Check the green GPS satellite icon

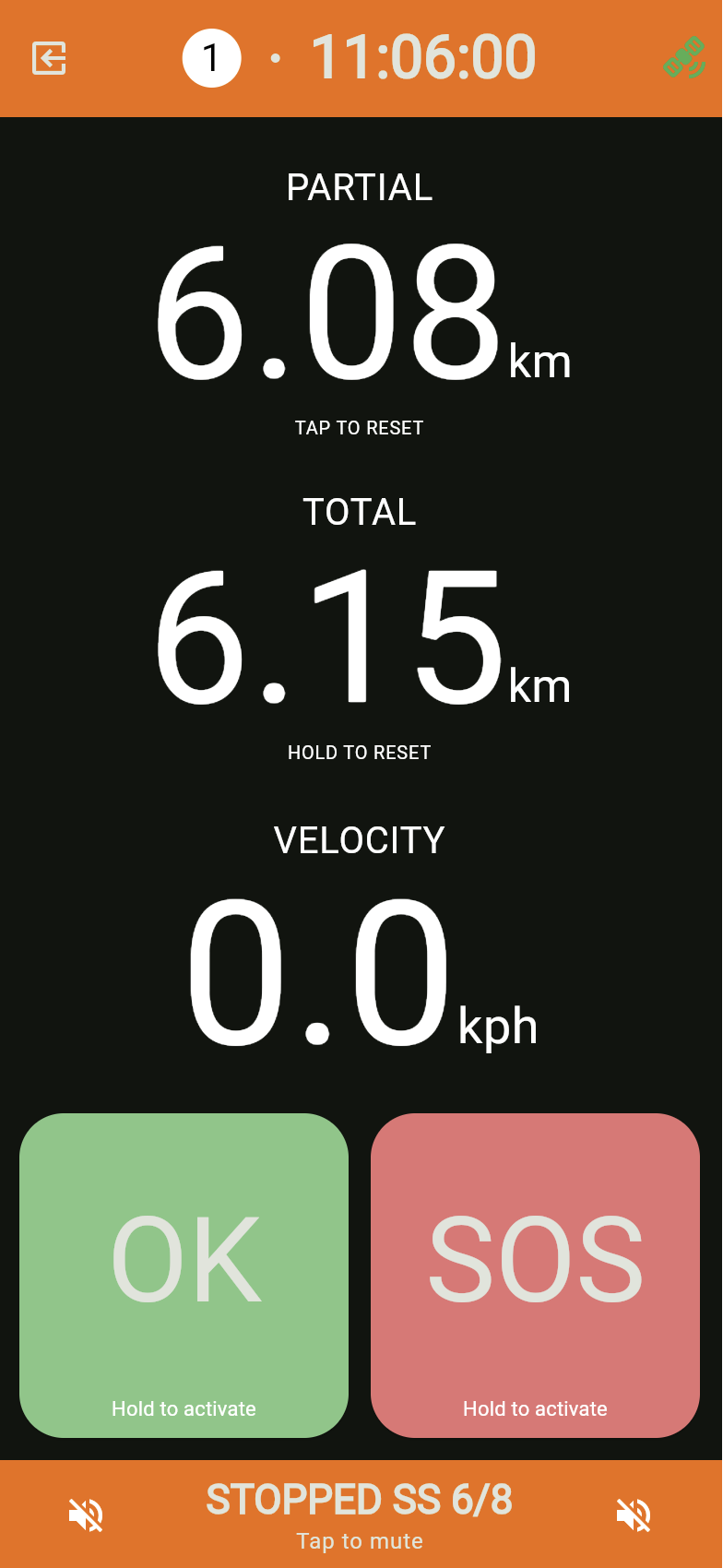coord(683,58)
